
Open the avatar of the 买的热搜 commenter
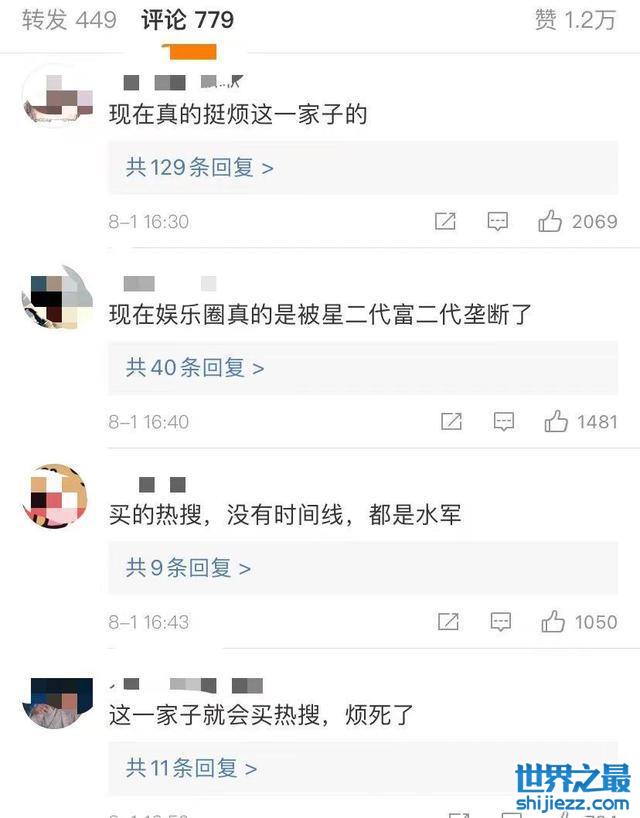pos(55,495)
